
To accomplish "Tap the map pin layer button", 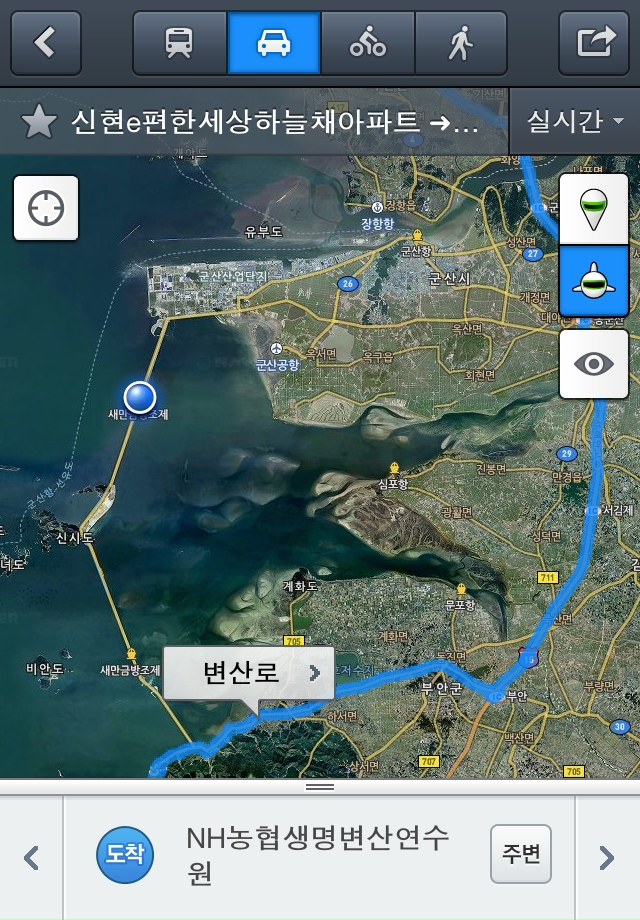I will coord(594,209).
